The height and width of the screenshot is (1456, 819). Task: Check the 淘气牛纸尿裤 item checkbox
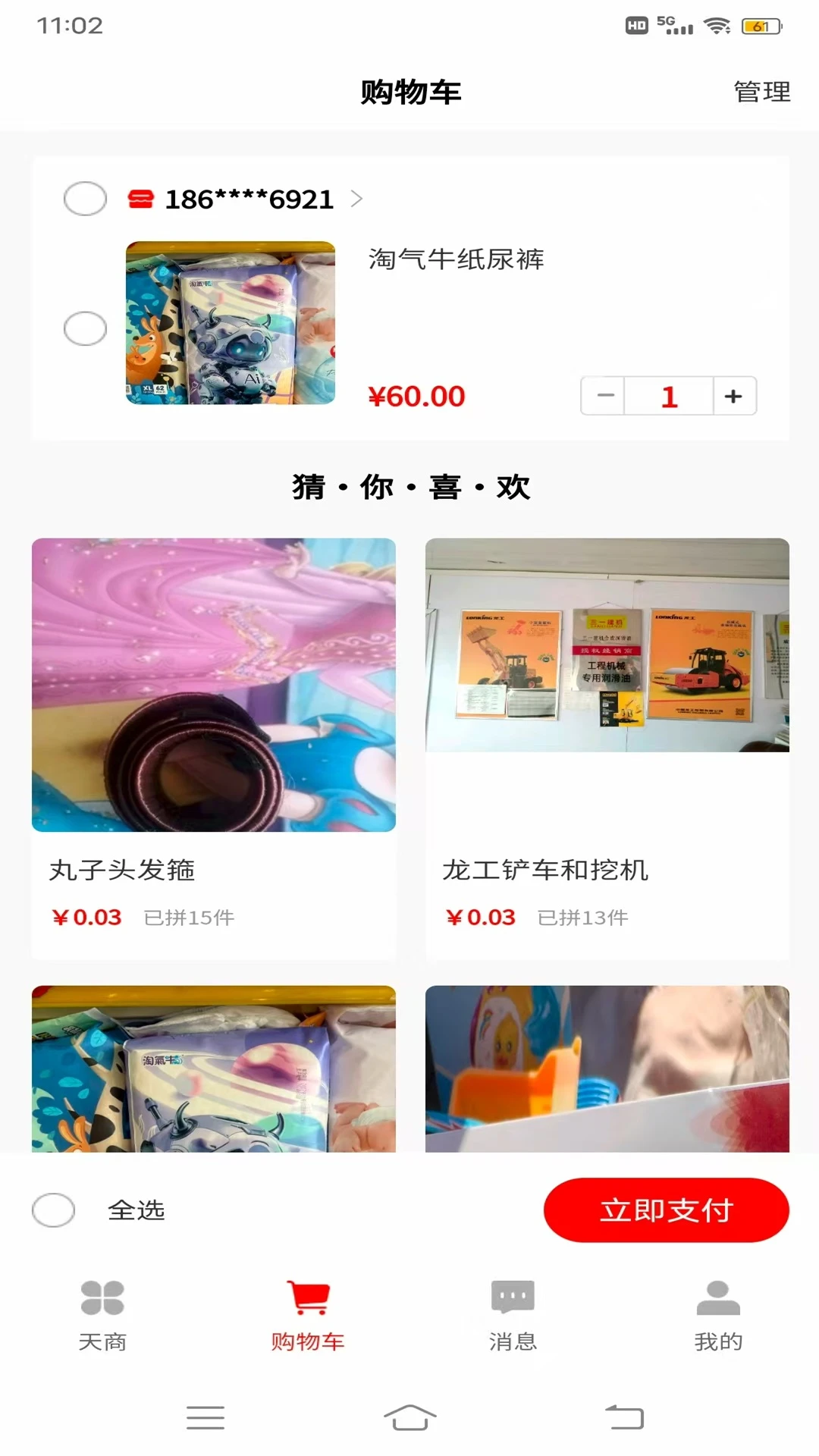coord(84,328)
